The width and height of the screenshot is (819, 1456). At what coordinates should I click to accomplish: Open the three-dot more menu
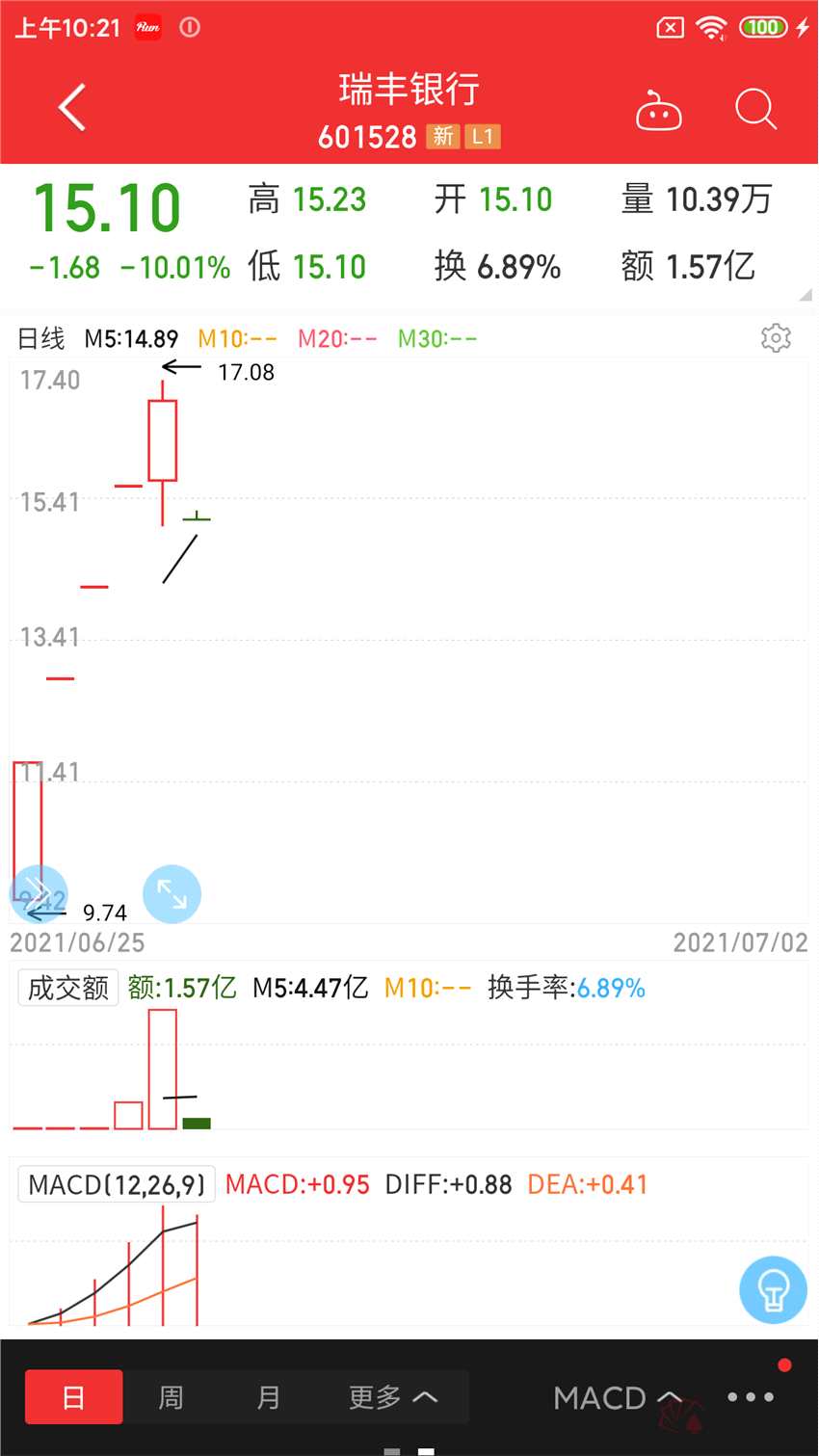pyautogui.click(x=751, y=1397)
